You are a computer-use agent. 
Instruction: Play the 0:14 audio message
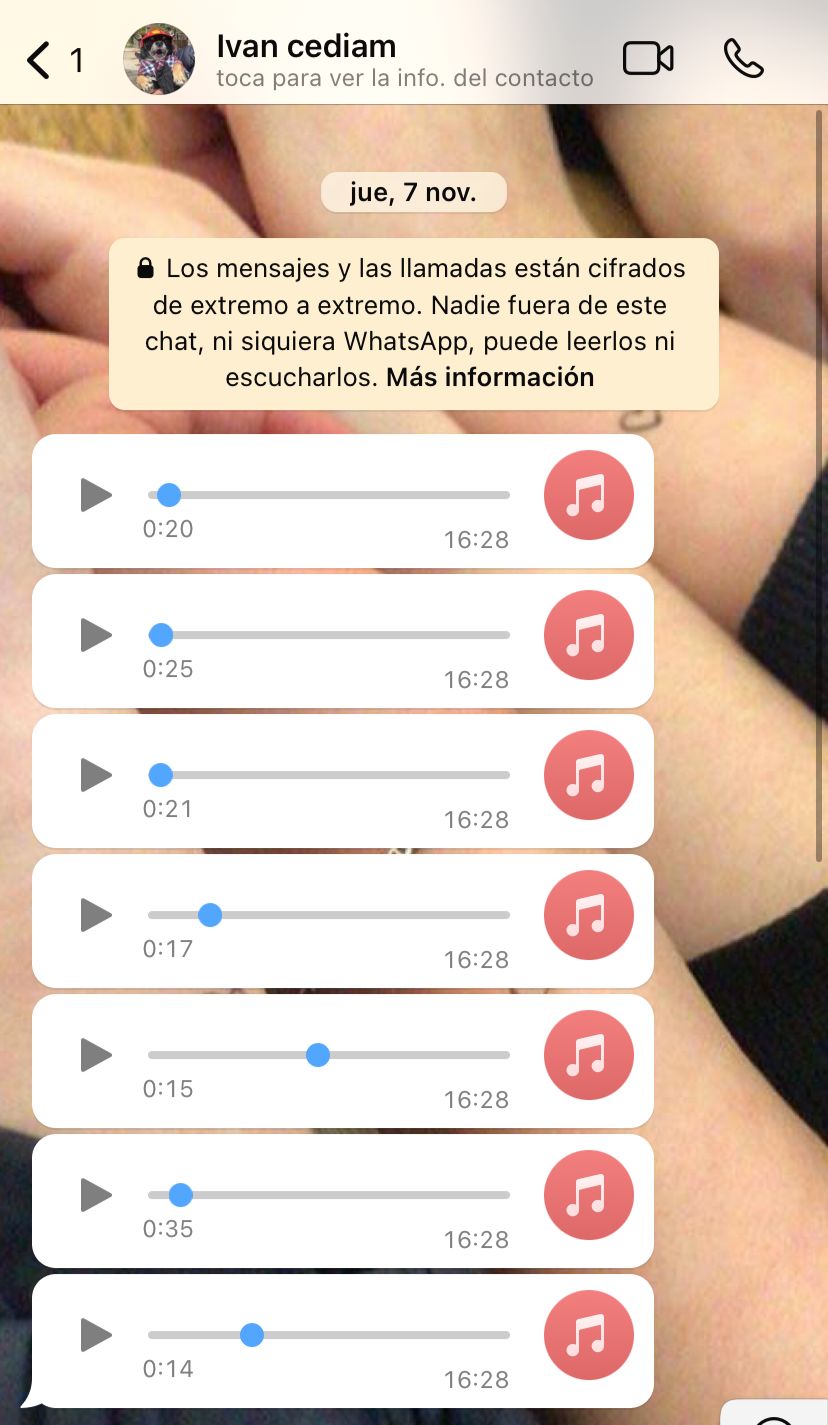coord(96,1335)
